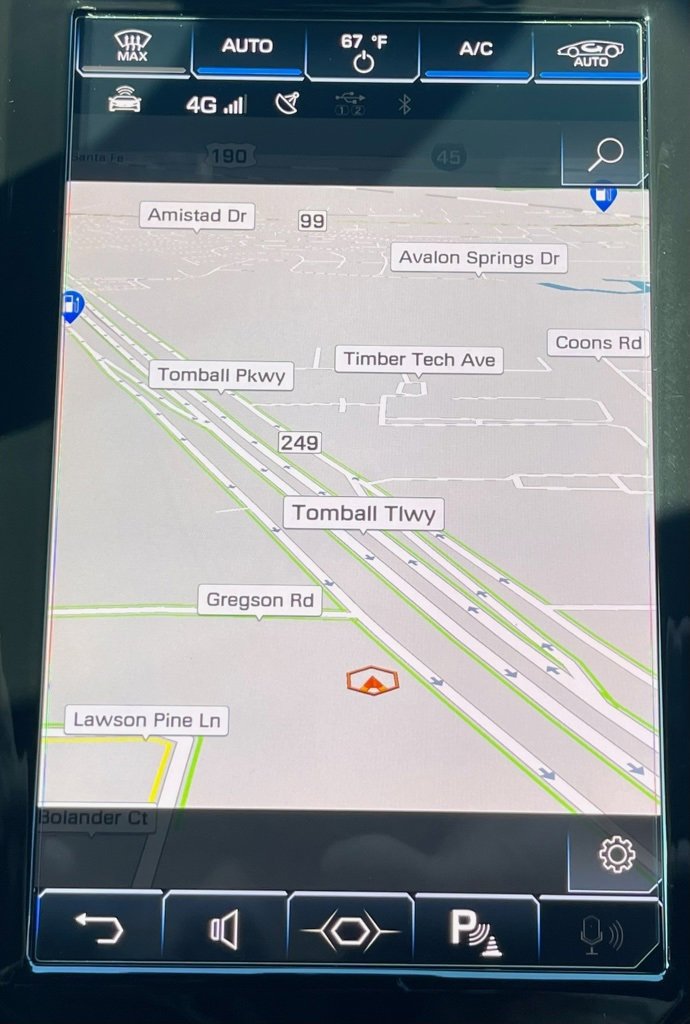The width and height of the screenshot is (690, 1024).
Task: Open parking sensor assist
Action: tap(474, 931)
